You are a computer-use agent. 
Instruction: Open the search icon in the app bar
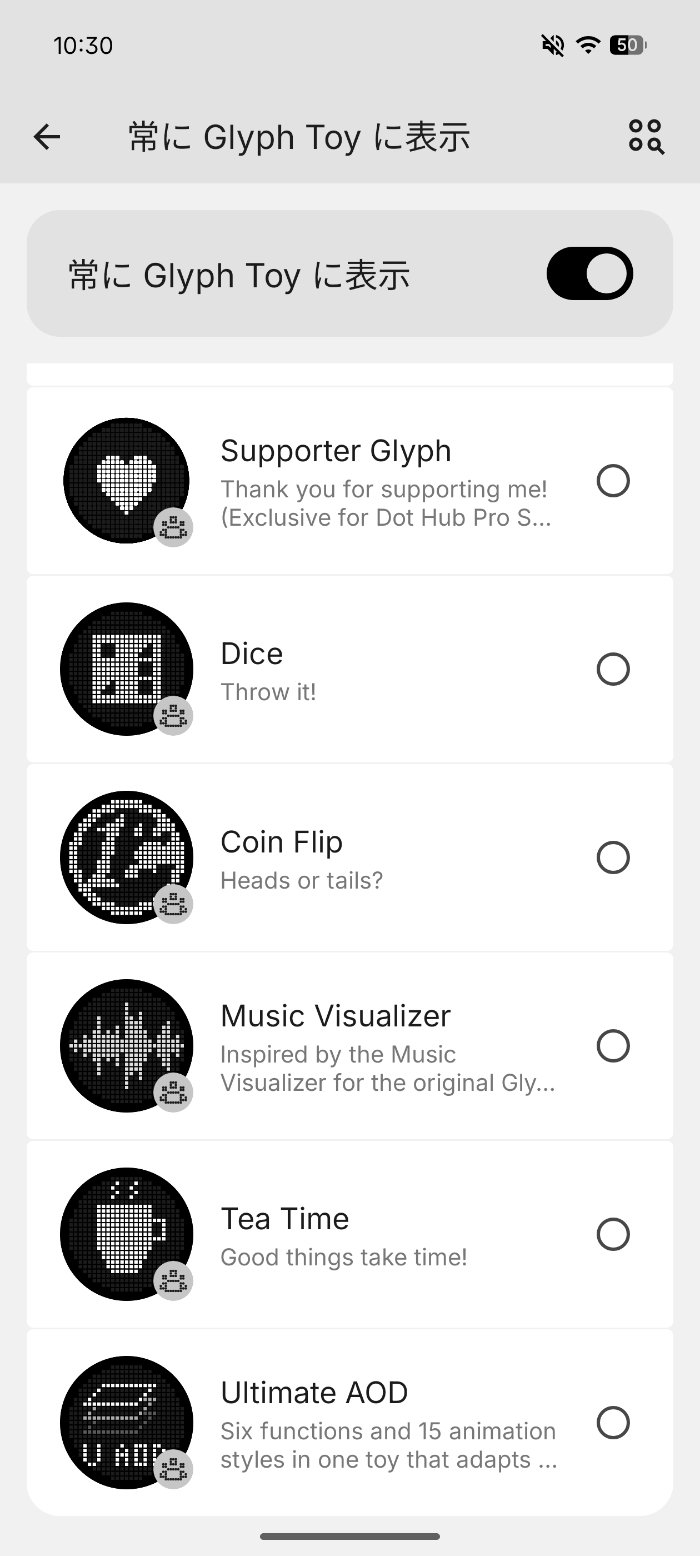click(646, 137)
